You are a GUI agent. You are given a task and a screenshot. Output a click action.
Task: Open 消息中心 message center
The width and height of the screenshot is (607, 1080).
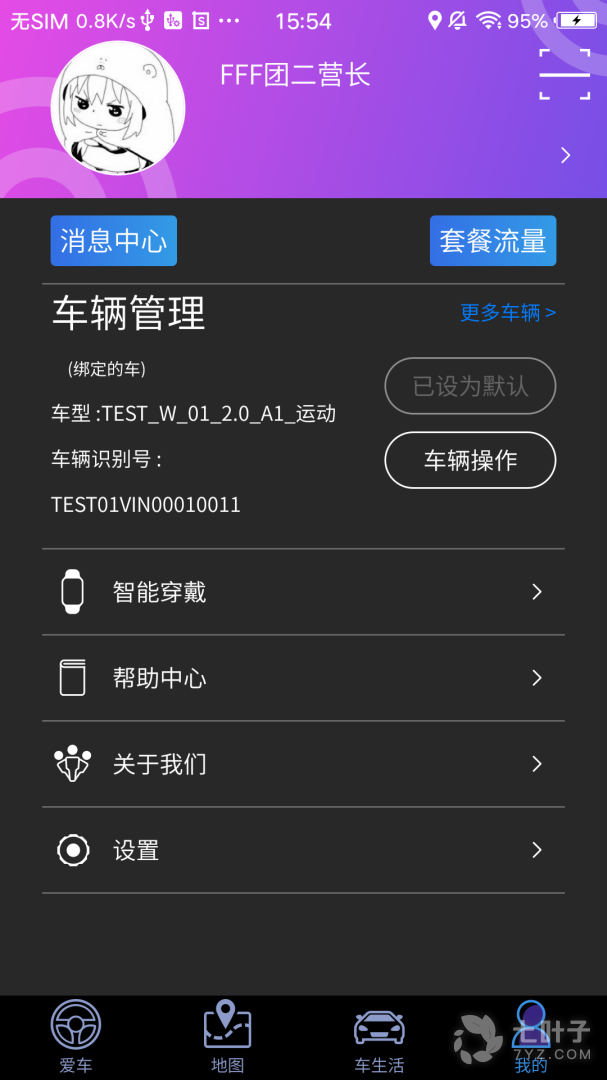[114, 241]
